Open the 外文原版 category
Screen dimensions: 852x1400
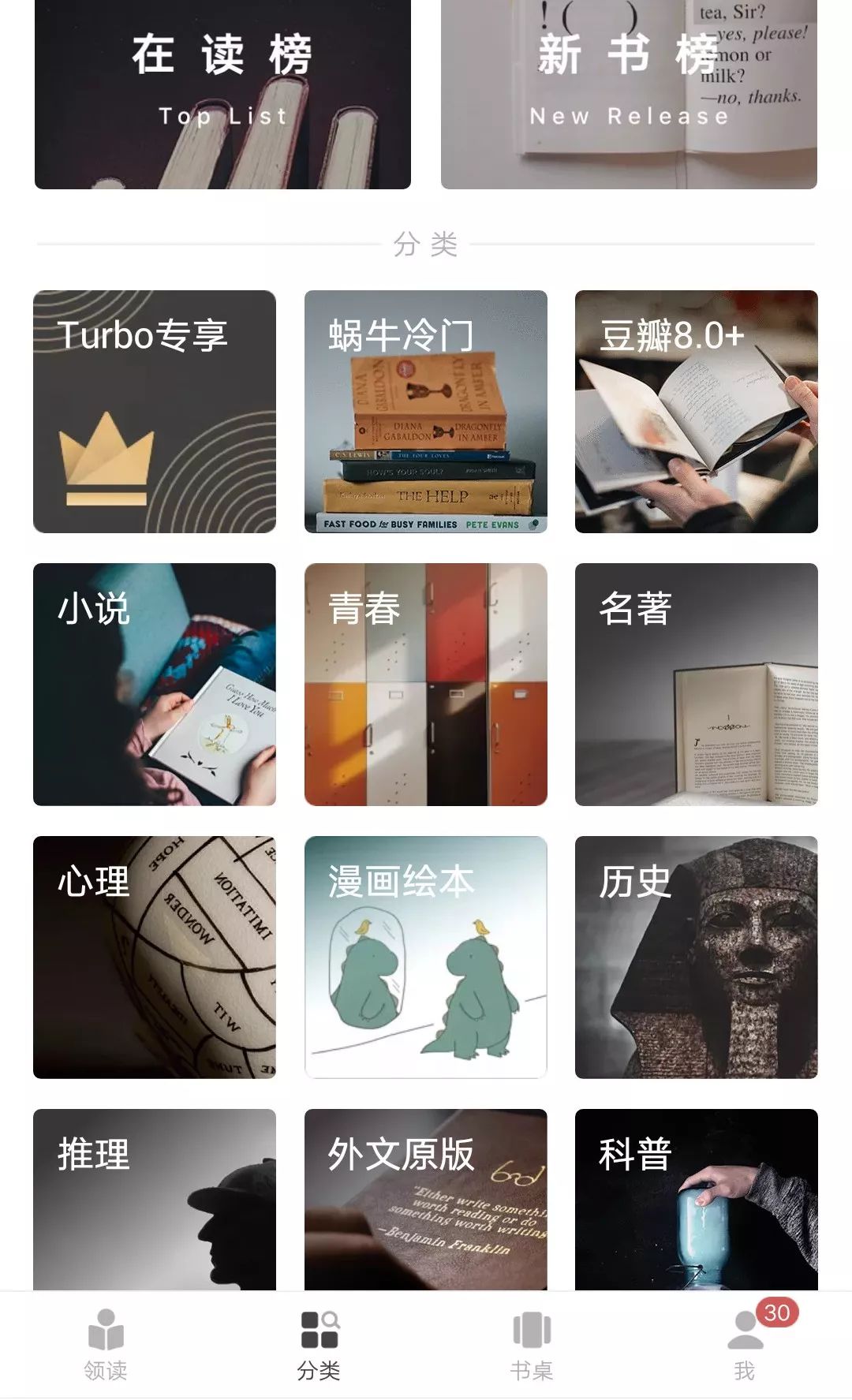426,1199
